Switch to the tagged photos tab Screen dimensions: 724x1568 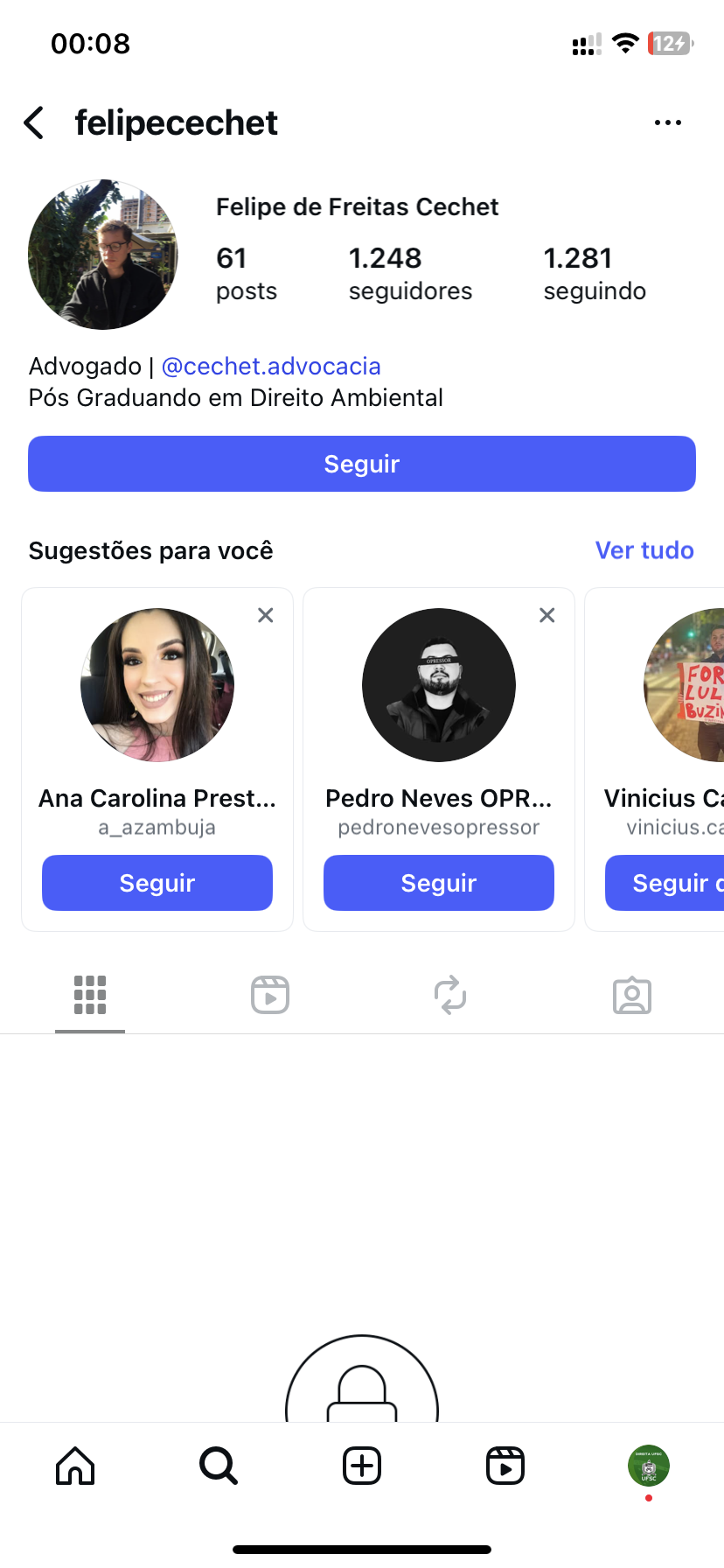[x=631, y=996]
